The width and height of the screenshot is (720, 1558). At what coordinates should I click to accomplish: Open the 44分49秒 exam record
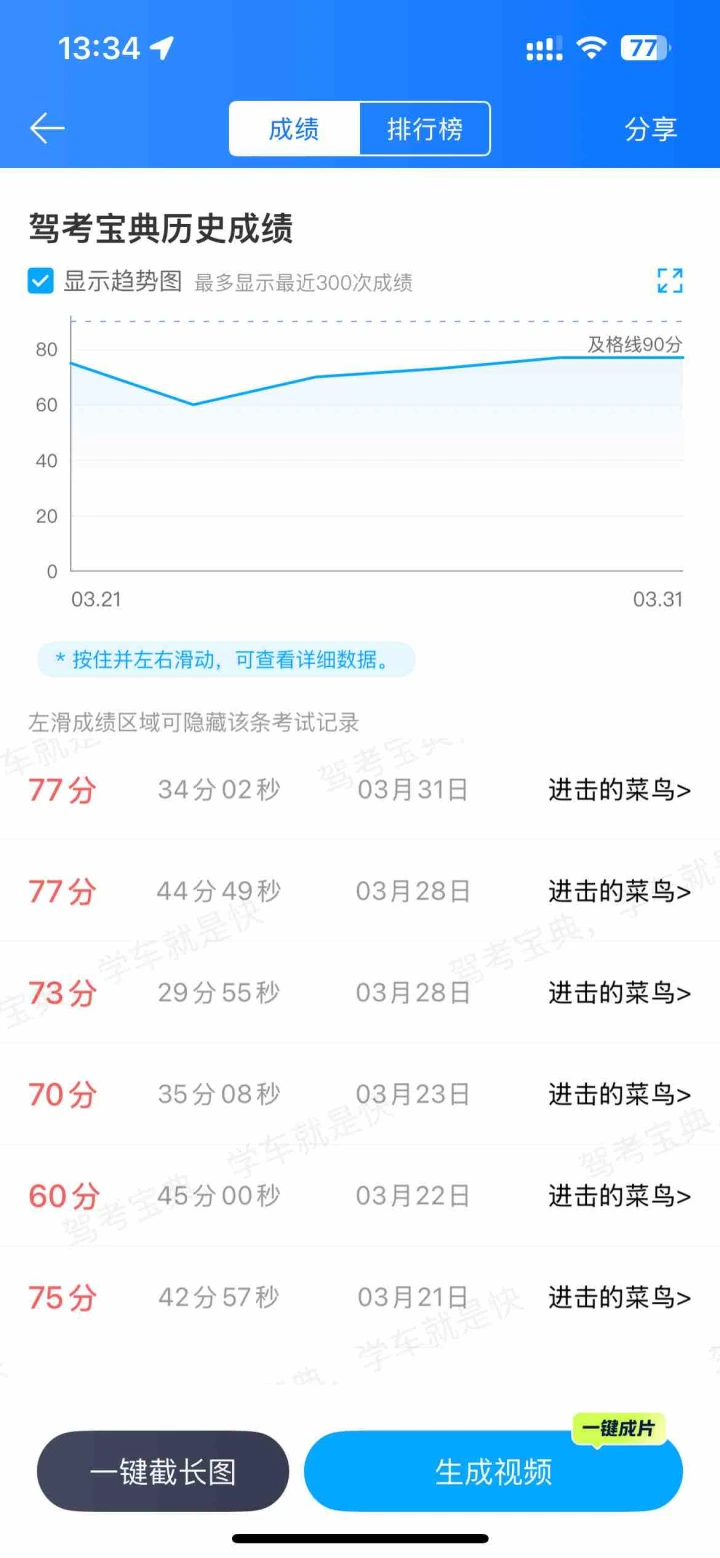(619, 891)
